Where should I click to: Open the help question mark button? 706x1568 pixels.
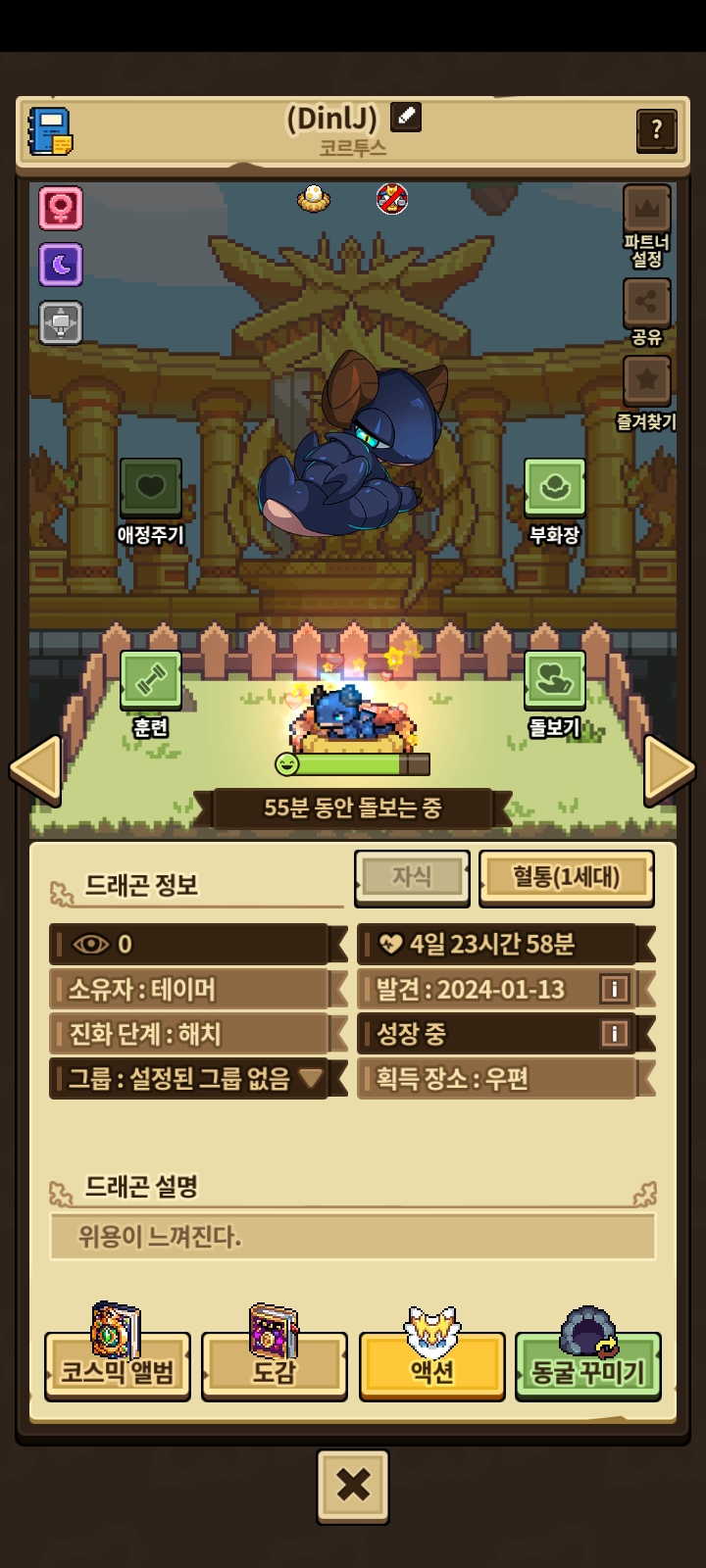[x=656, y=128]
